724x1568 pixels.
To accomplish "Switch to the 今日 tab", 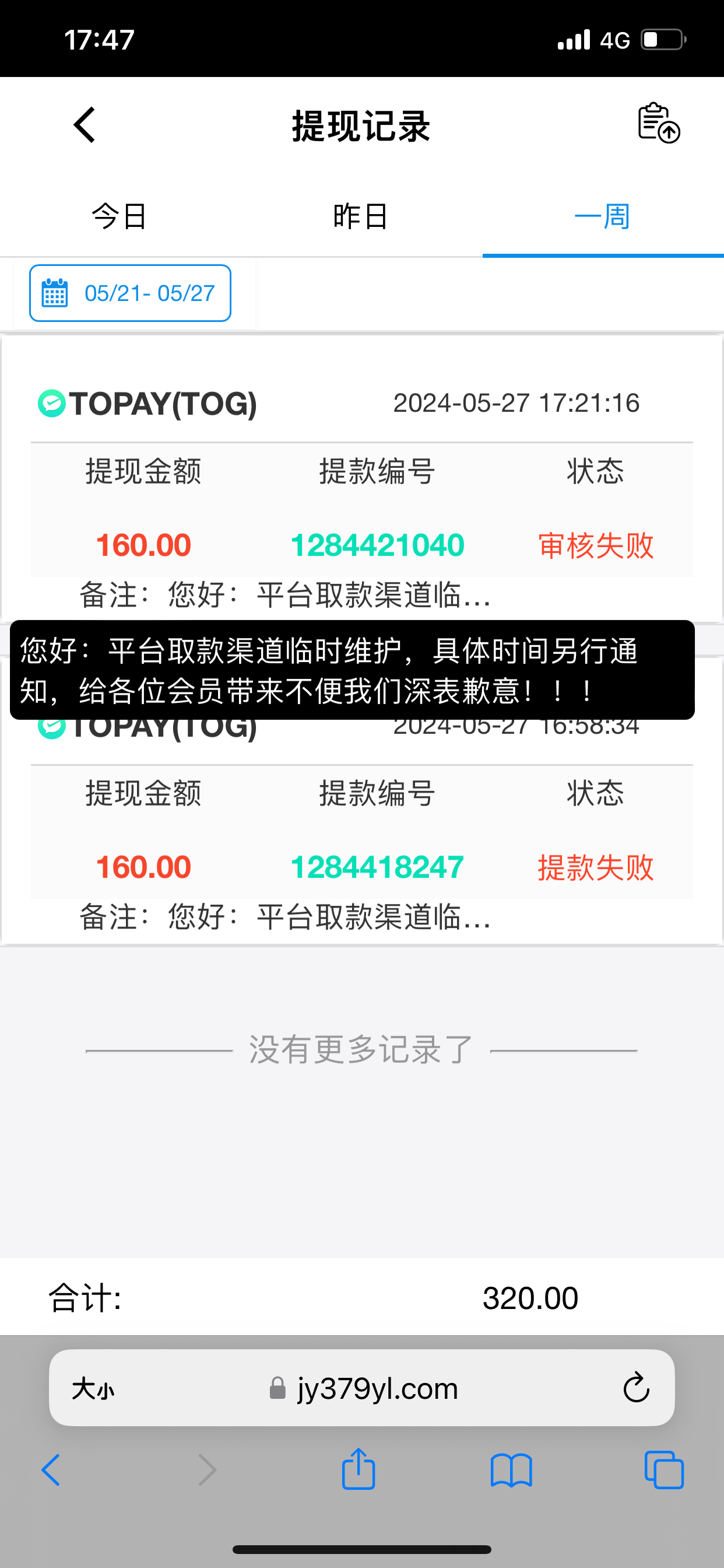I will tap(120, 216).
